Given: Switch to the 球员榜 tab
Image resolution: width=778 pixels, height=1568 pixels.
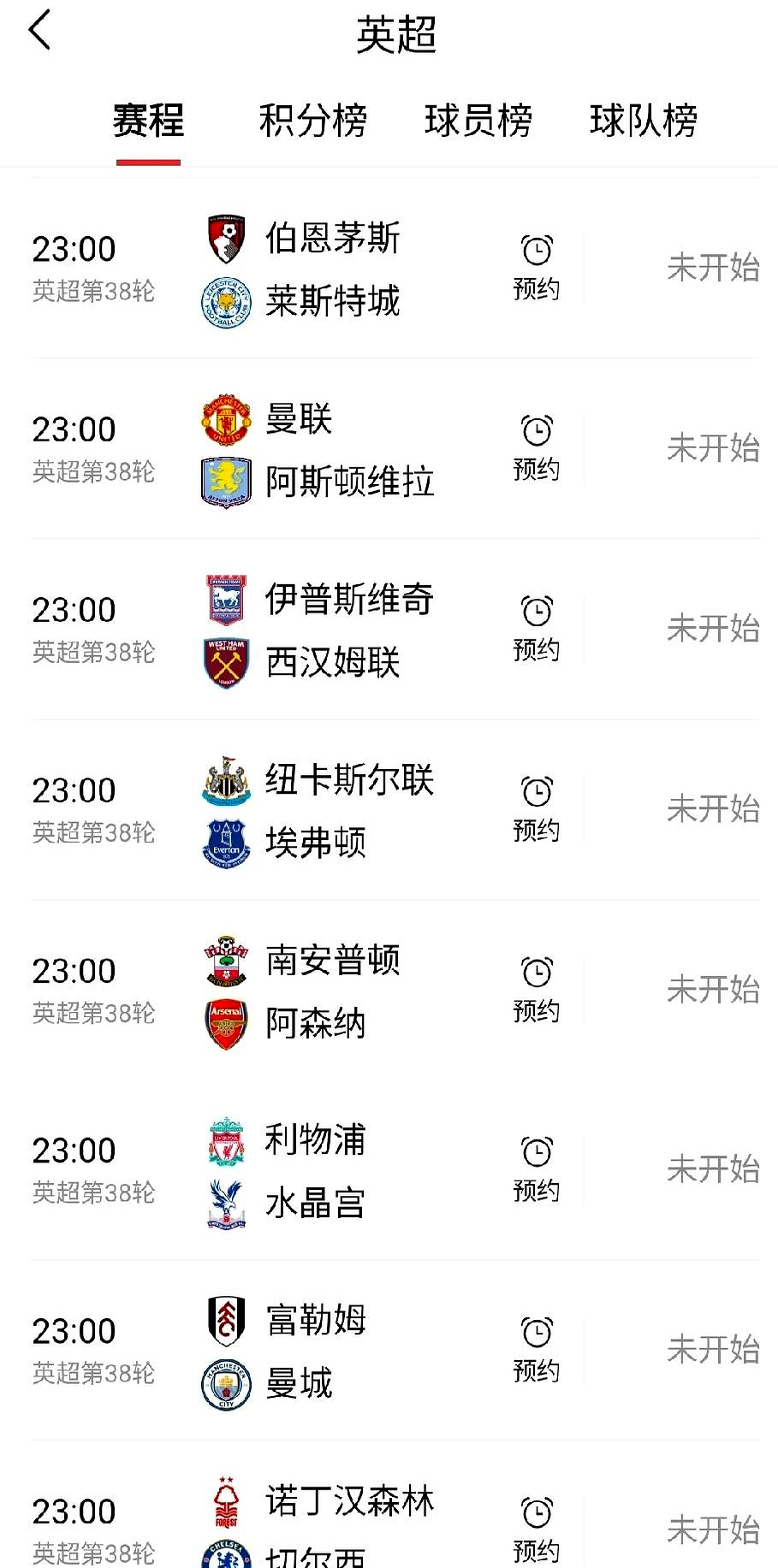Looking at the screenshot, I should 478,121.
